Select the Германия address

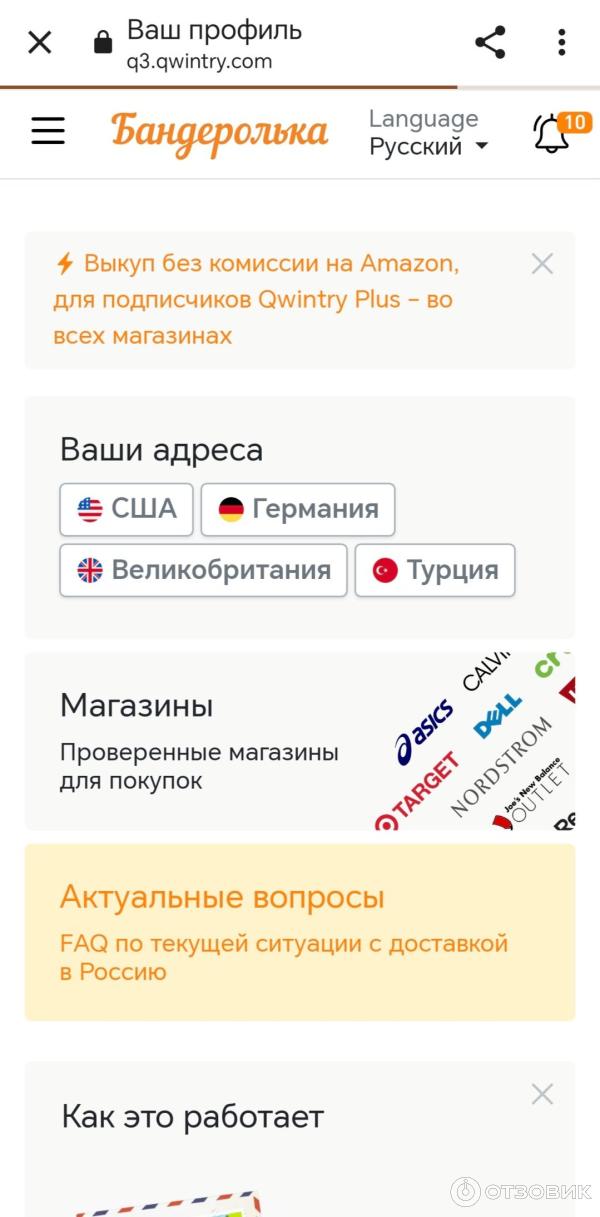click(x=298, y=509)
